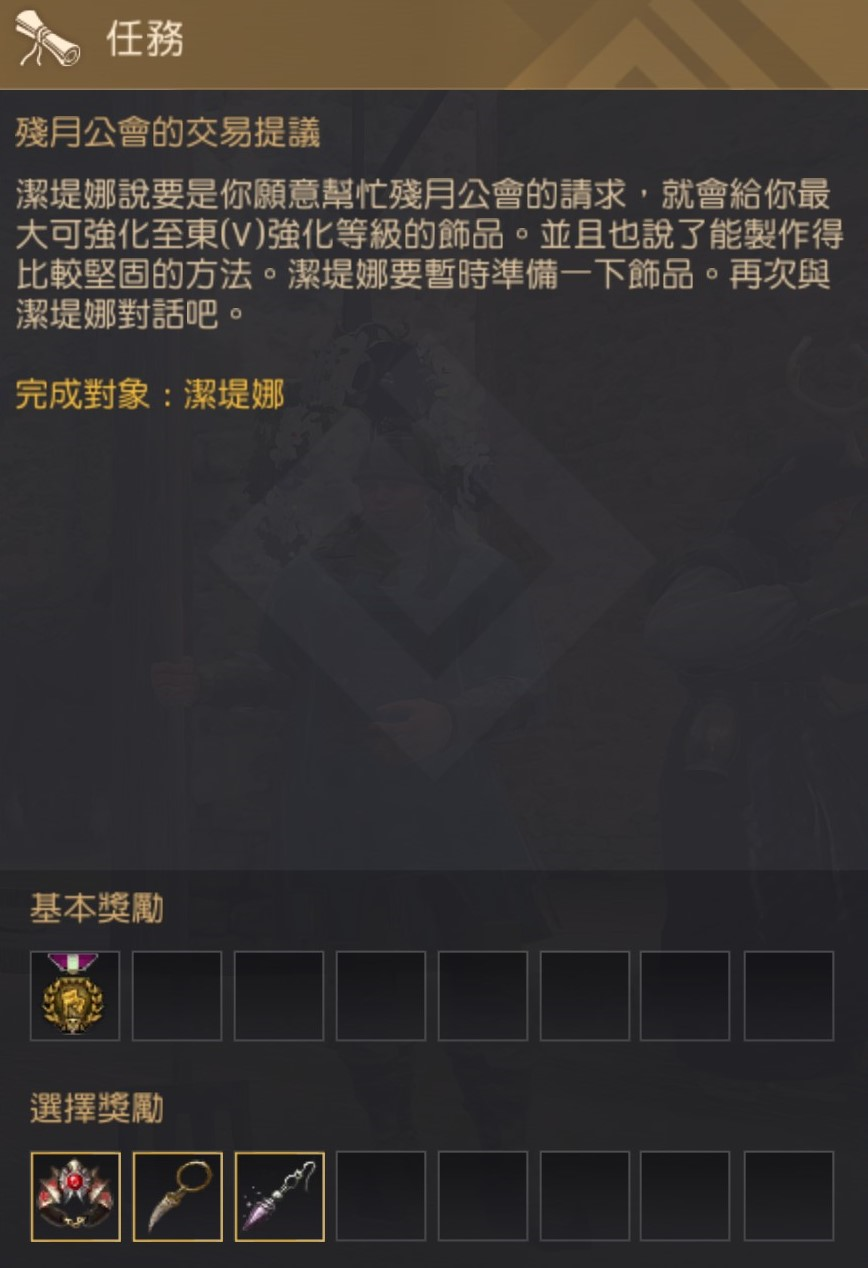
Task: Choose the fang necklace reward
Action: click(177, 1196)
